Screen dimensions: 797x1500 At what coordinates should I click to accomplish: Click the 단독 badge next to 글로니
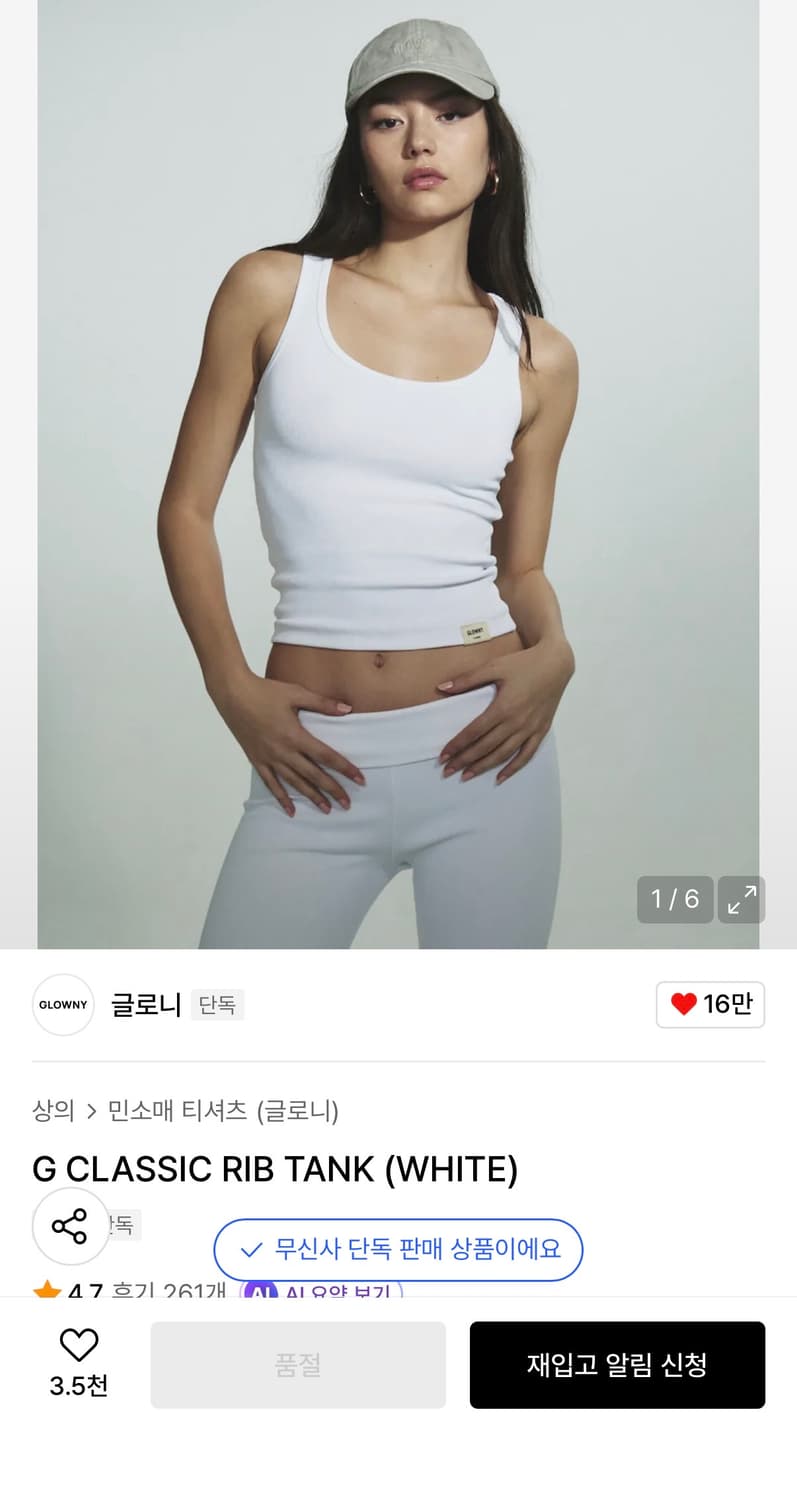[218, 1005]
